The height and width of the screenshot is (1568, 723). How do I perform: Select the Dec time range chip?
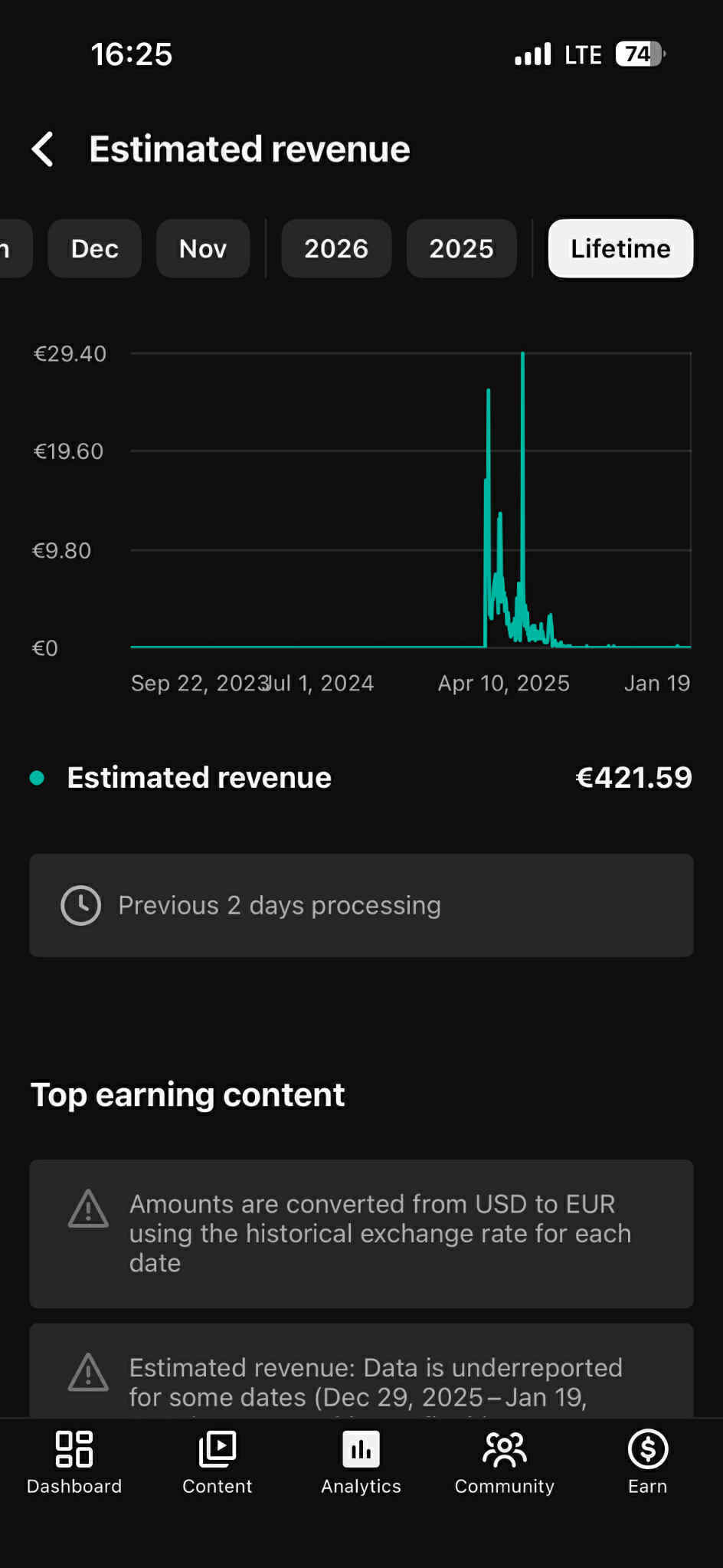[94, 249]
